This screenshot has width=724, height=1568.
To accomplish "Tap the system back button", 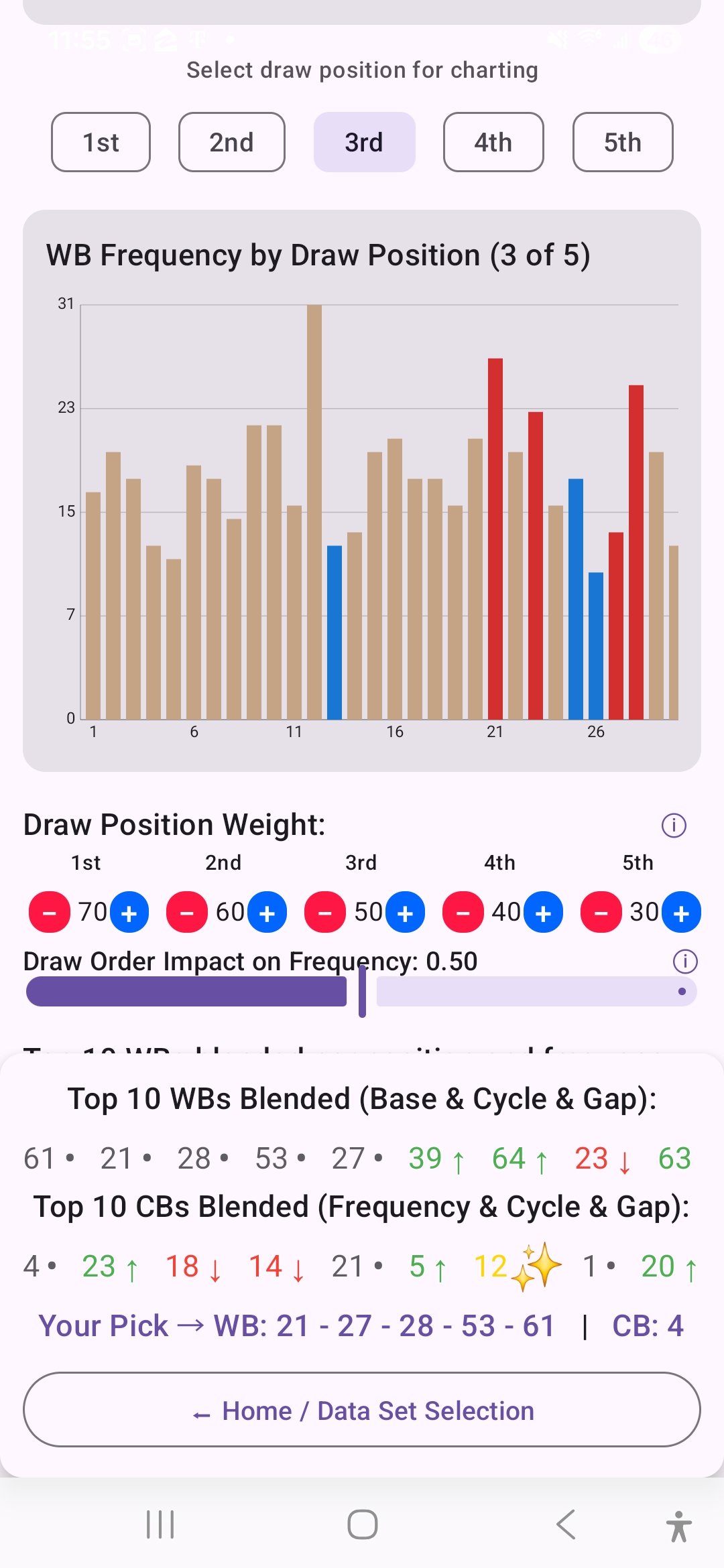I will (566, 1524).
